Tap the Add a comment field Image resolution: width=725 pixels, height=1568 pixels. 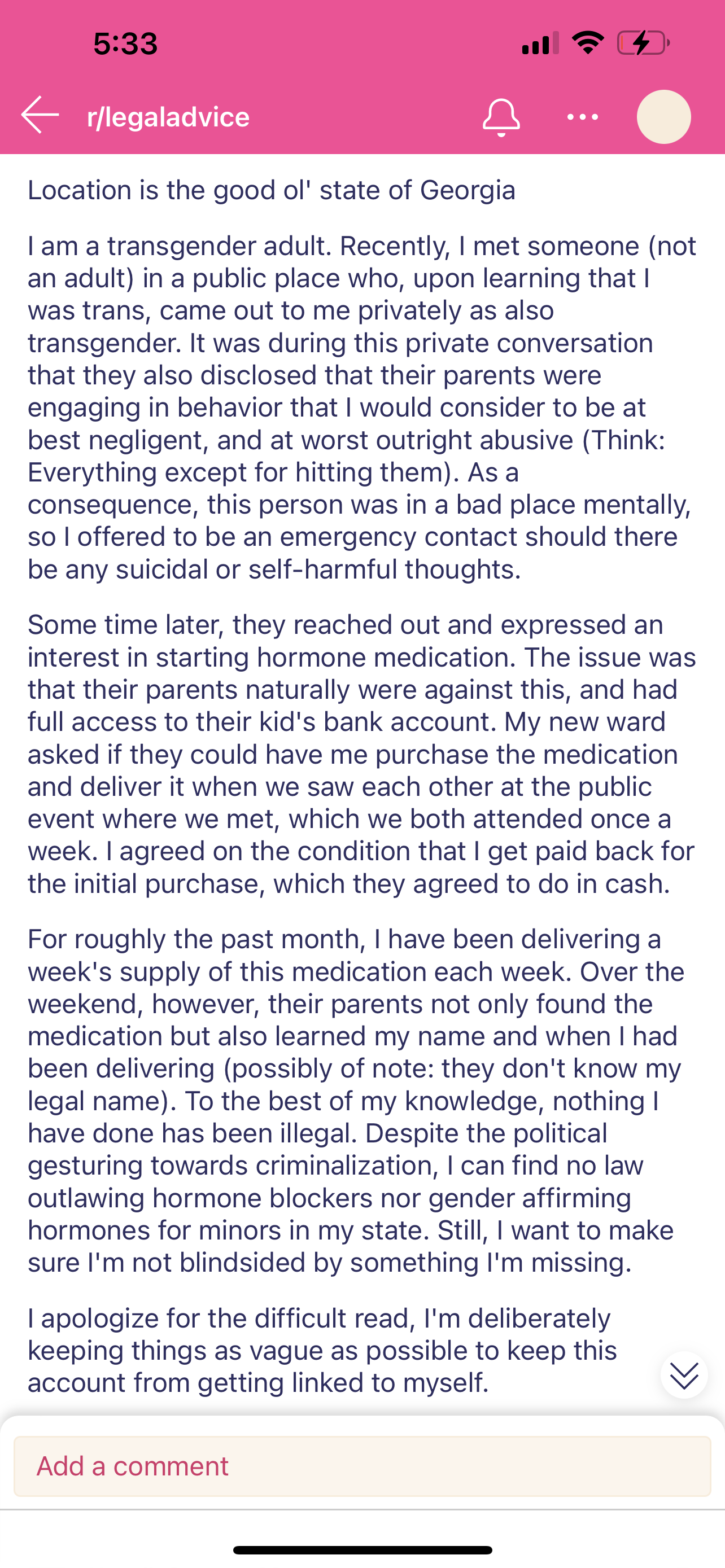[x=362, y=1466]
